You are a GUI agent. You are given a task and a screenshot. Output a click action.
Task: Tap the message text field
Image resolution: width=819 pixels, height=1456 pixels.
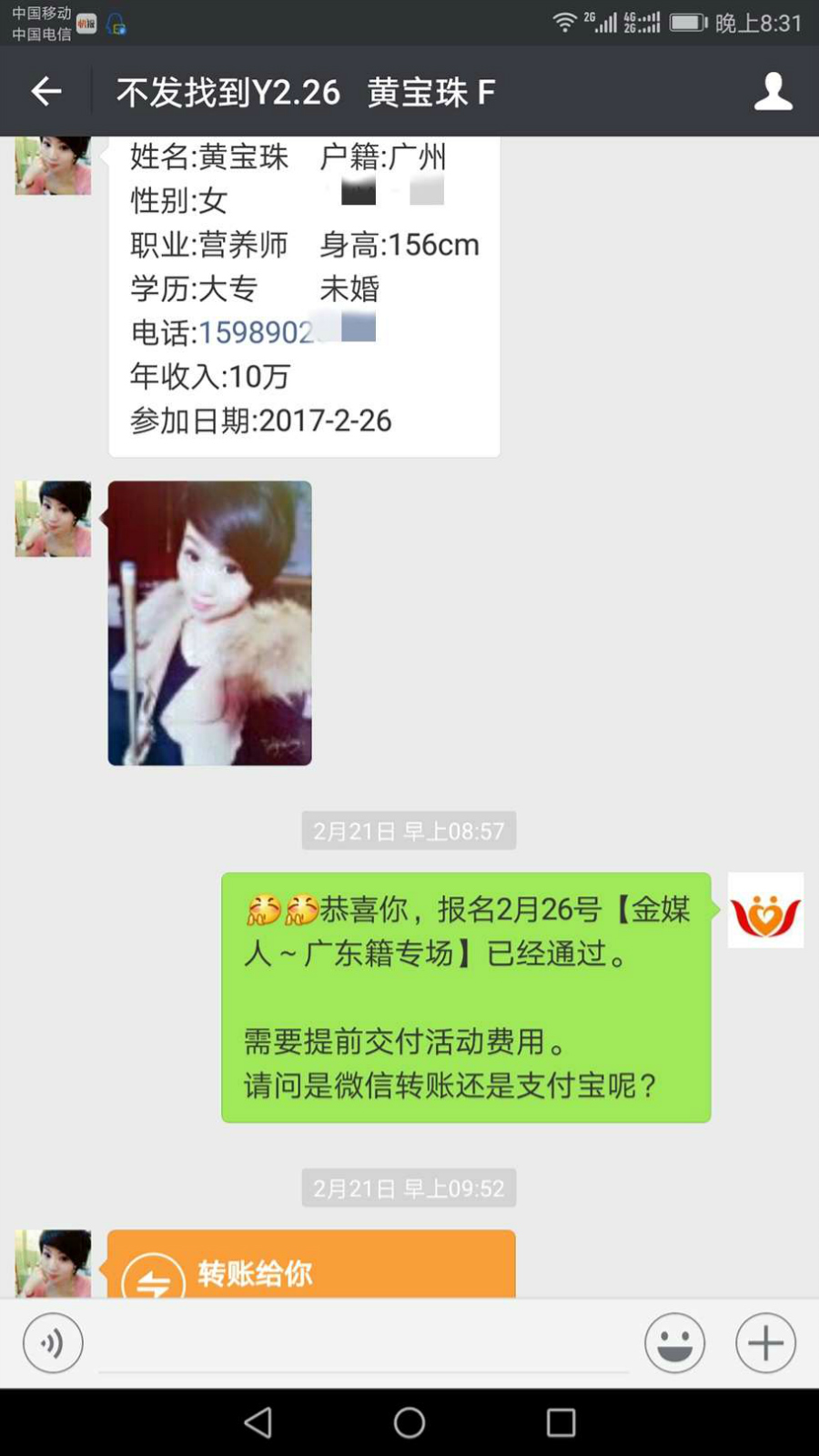[x=364, y=1344]
